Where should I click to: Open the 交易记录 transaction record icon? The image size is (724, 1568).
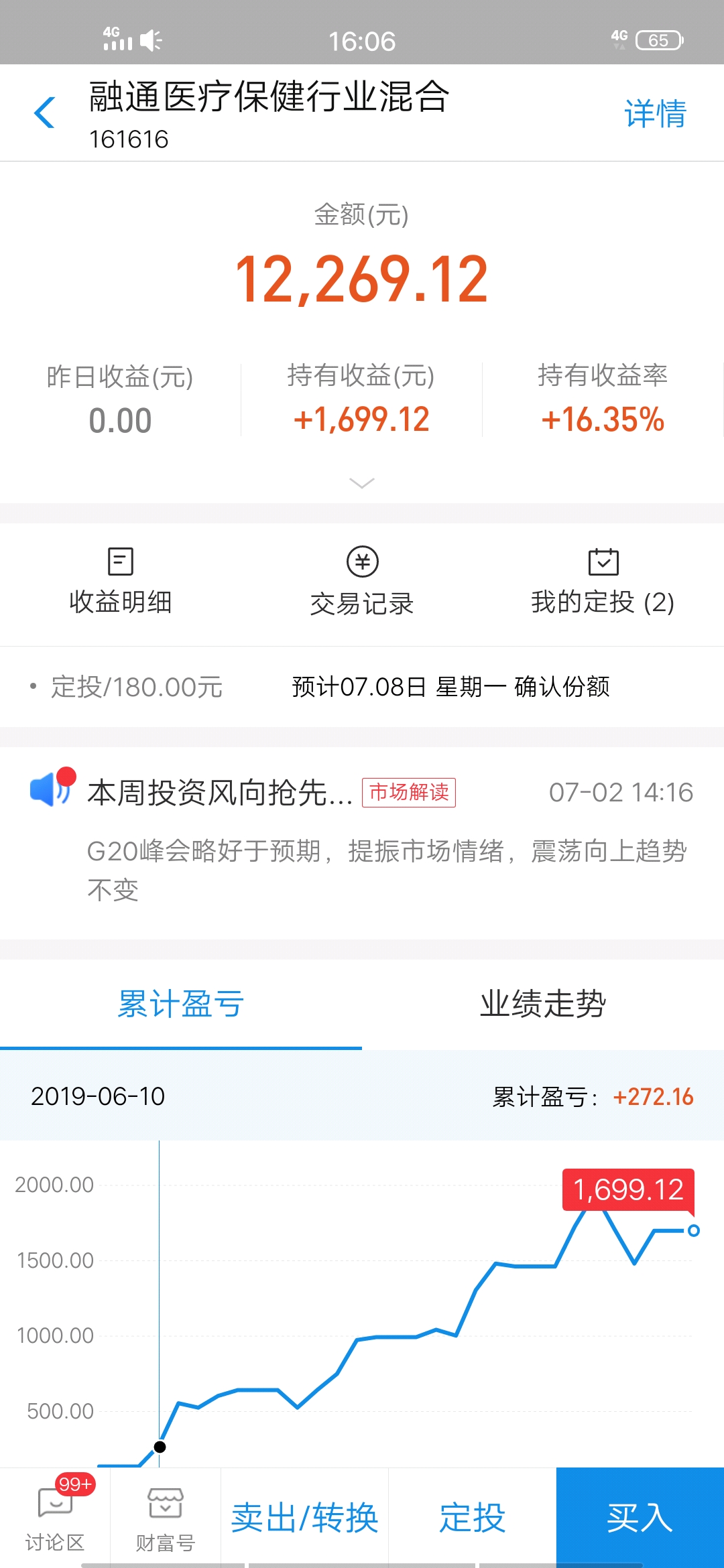(362, 580)
